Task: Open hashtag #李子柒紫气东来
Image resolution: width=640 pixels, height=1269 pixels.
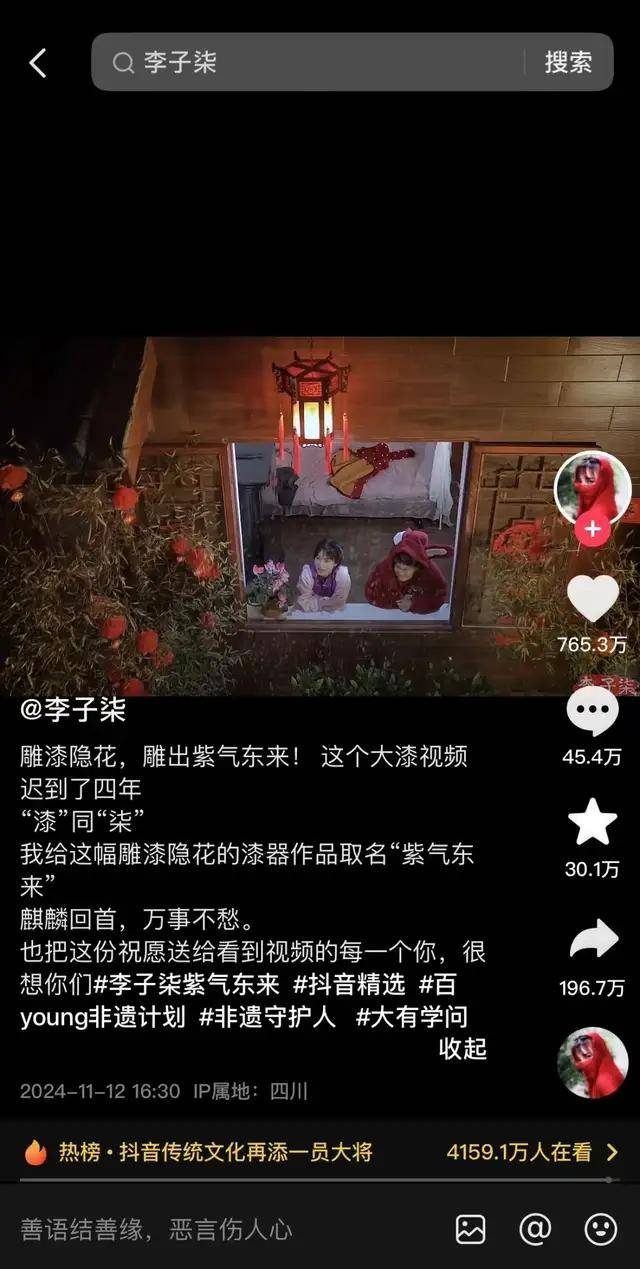Action: [187, 985]
